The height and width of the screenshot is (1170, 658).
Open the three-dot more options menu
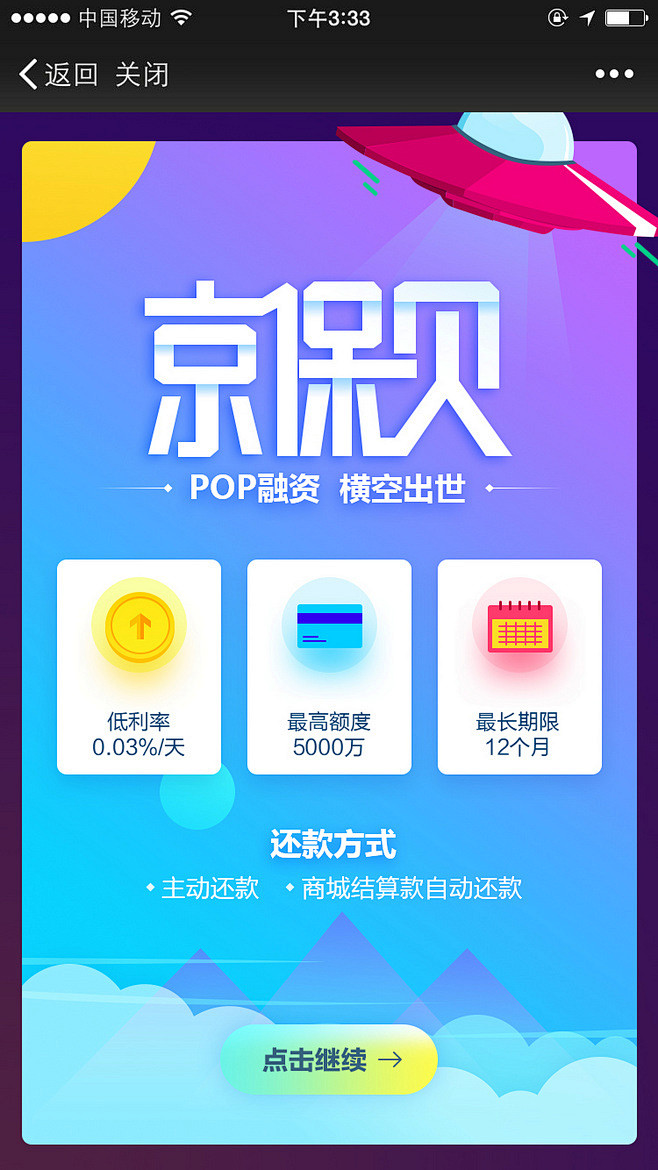click(614, 74)
